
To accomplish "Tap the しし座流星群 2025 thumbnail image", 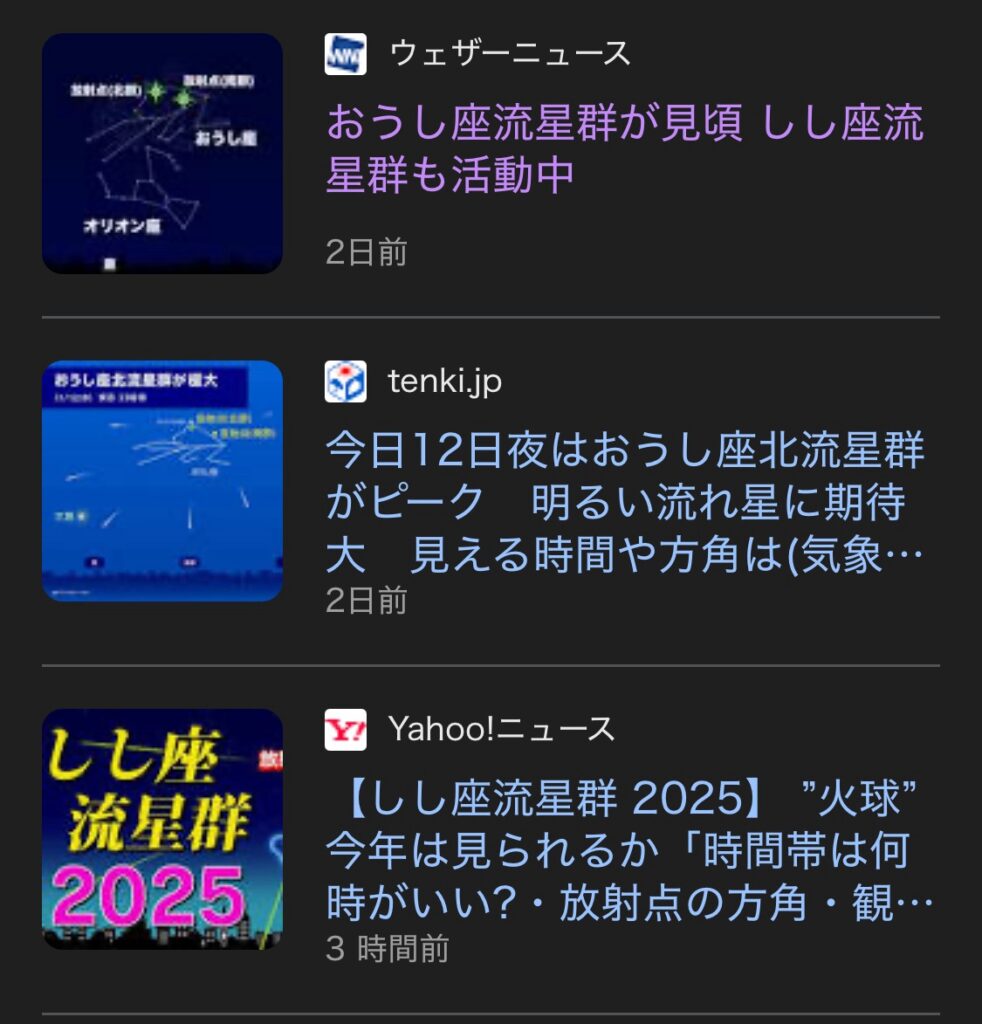I will pos(162,829).
